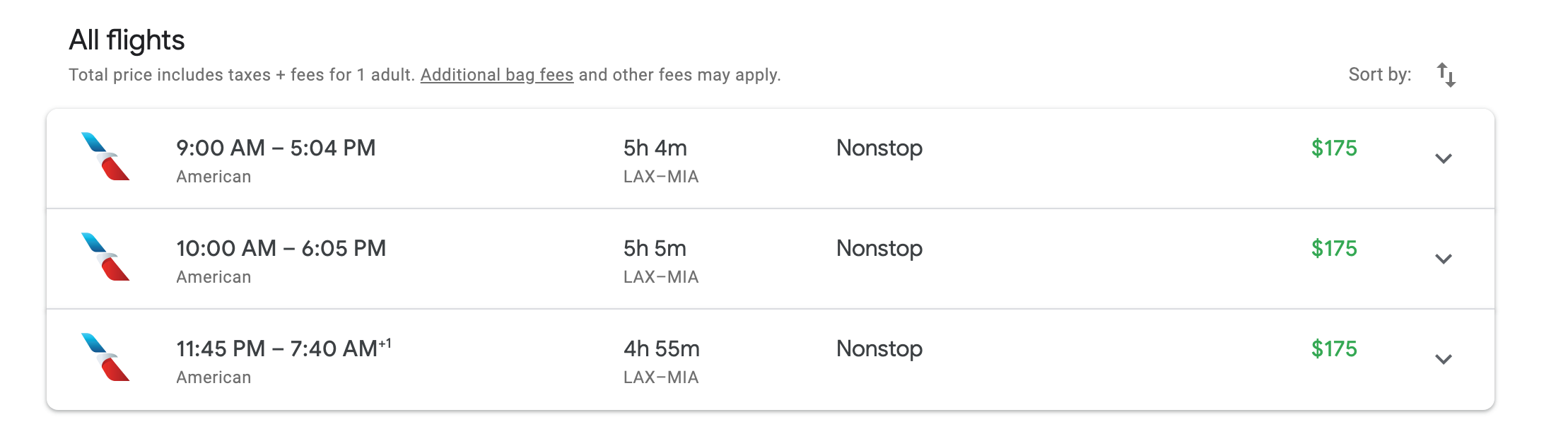Expand details for the 5h 5m flight
This screenshot has height=434, width=1568.
[x=1443, y=259]
